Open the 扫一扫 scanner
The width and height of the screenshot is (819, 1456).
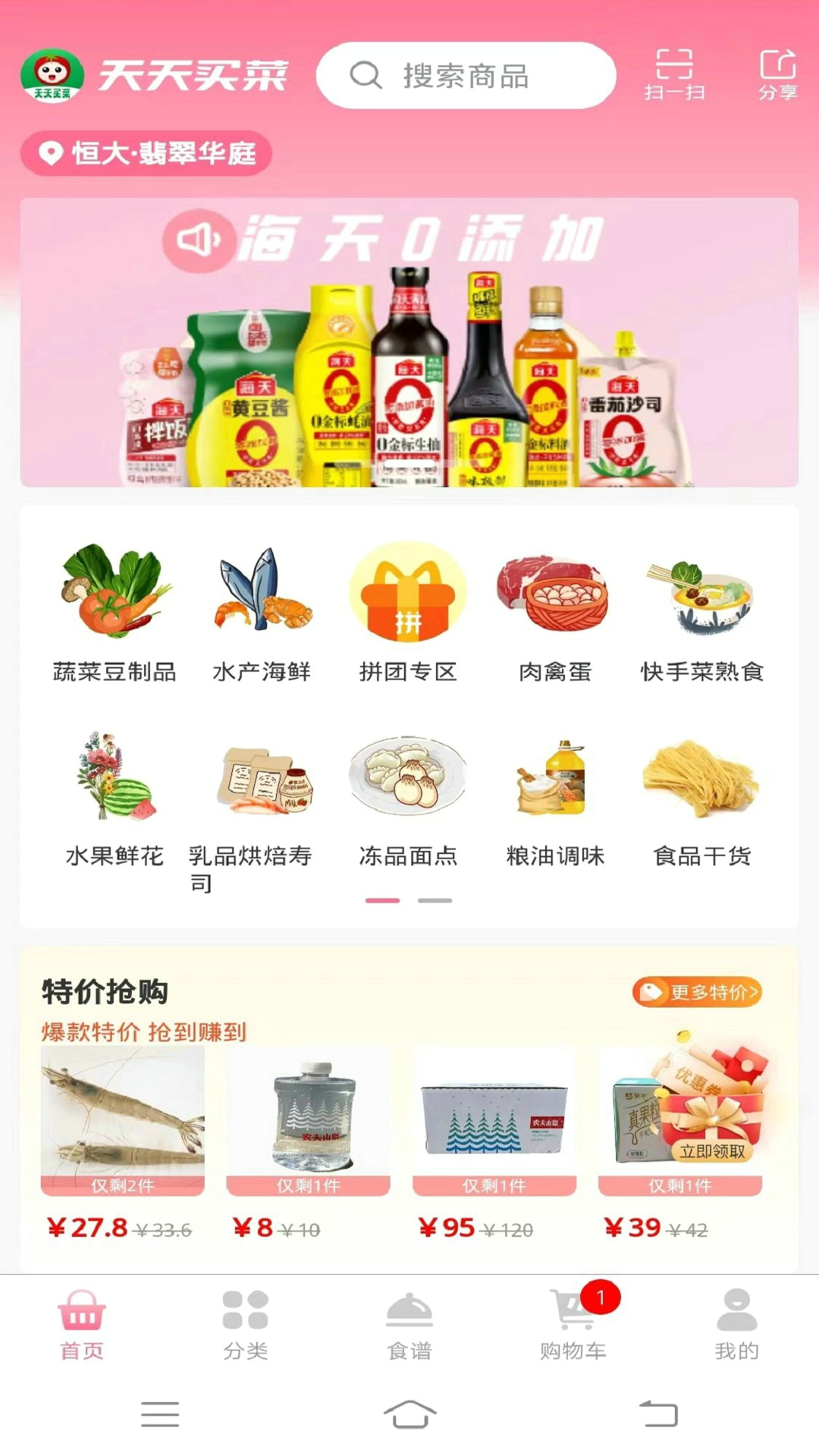coord(674,74)
